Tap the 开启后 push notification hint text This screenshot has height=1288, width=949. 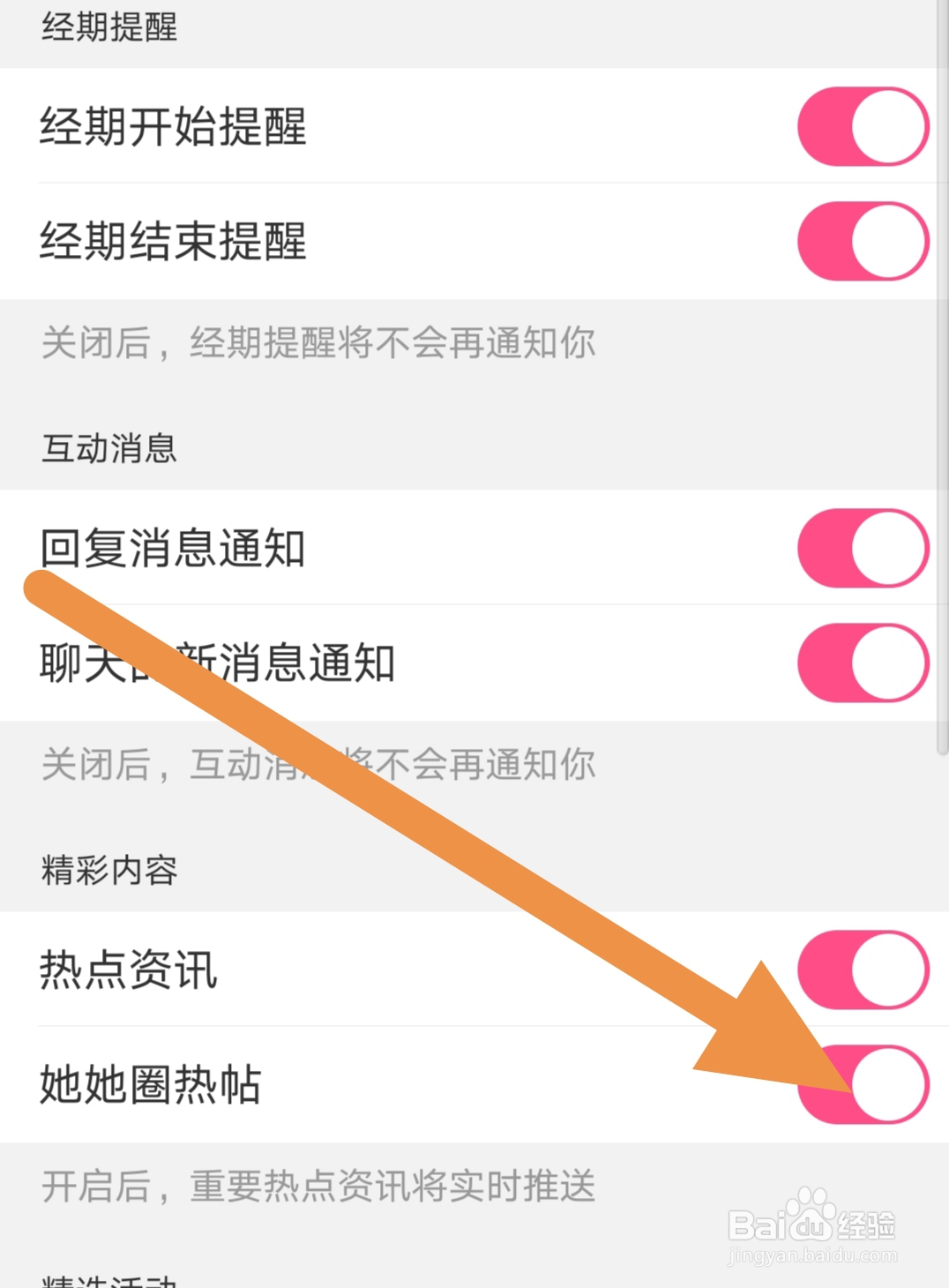pos(318,1188)
